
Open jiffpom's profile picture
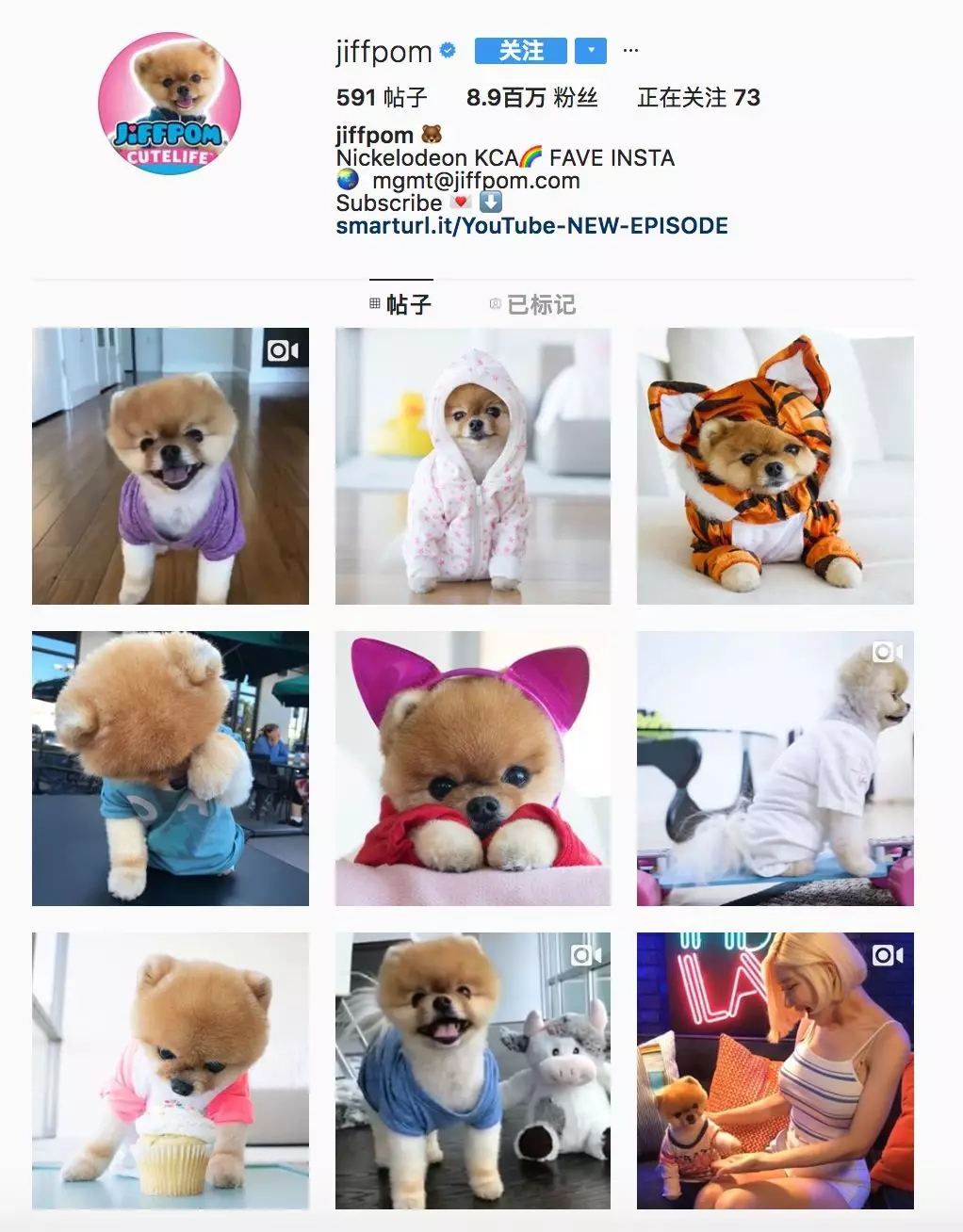click(x=170, y=104)
